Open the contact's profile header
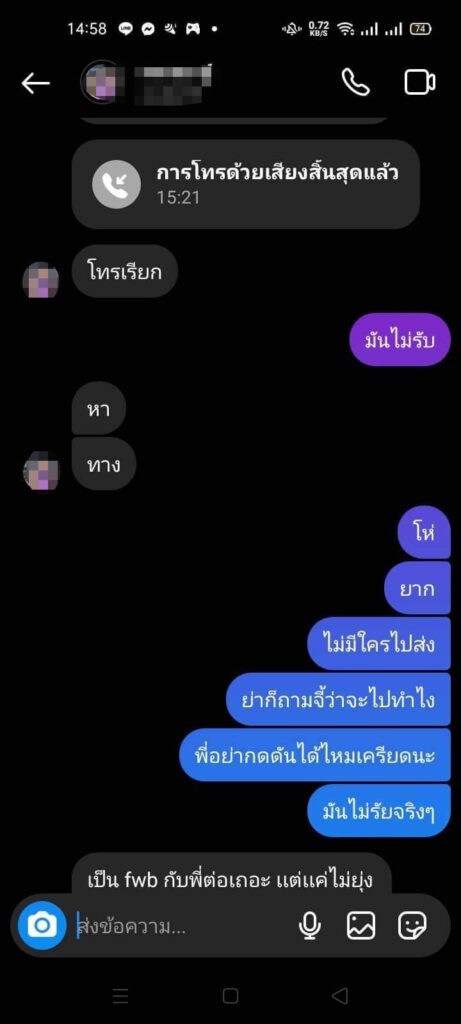Screen dimensions: 461x1024 [x=148, y=83]
